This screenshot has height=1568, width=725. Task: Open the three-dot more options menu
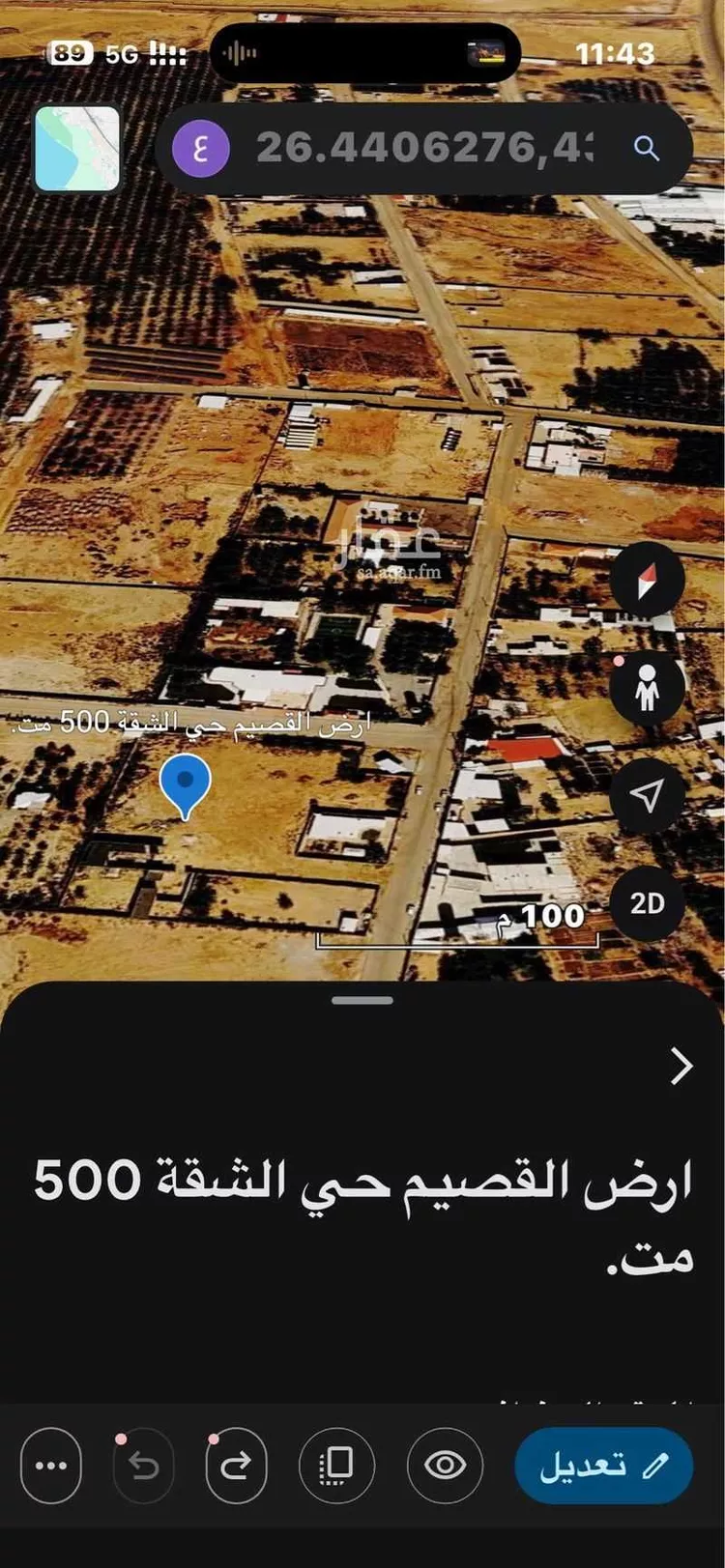[x=50, y=1466]
